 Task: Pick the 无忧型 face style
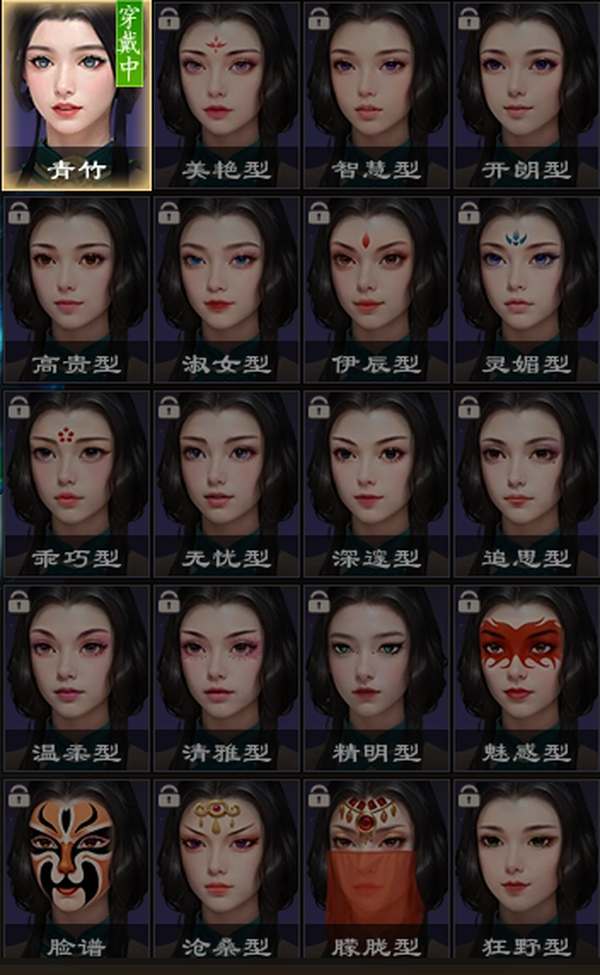coord(226,484)
